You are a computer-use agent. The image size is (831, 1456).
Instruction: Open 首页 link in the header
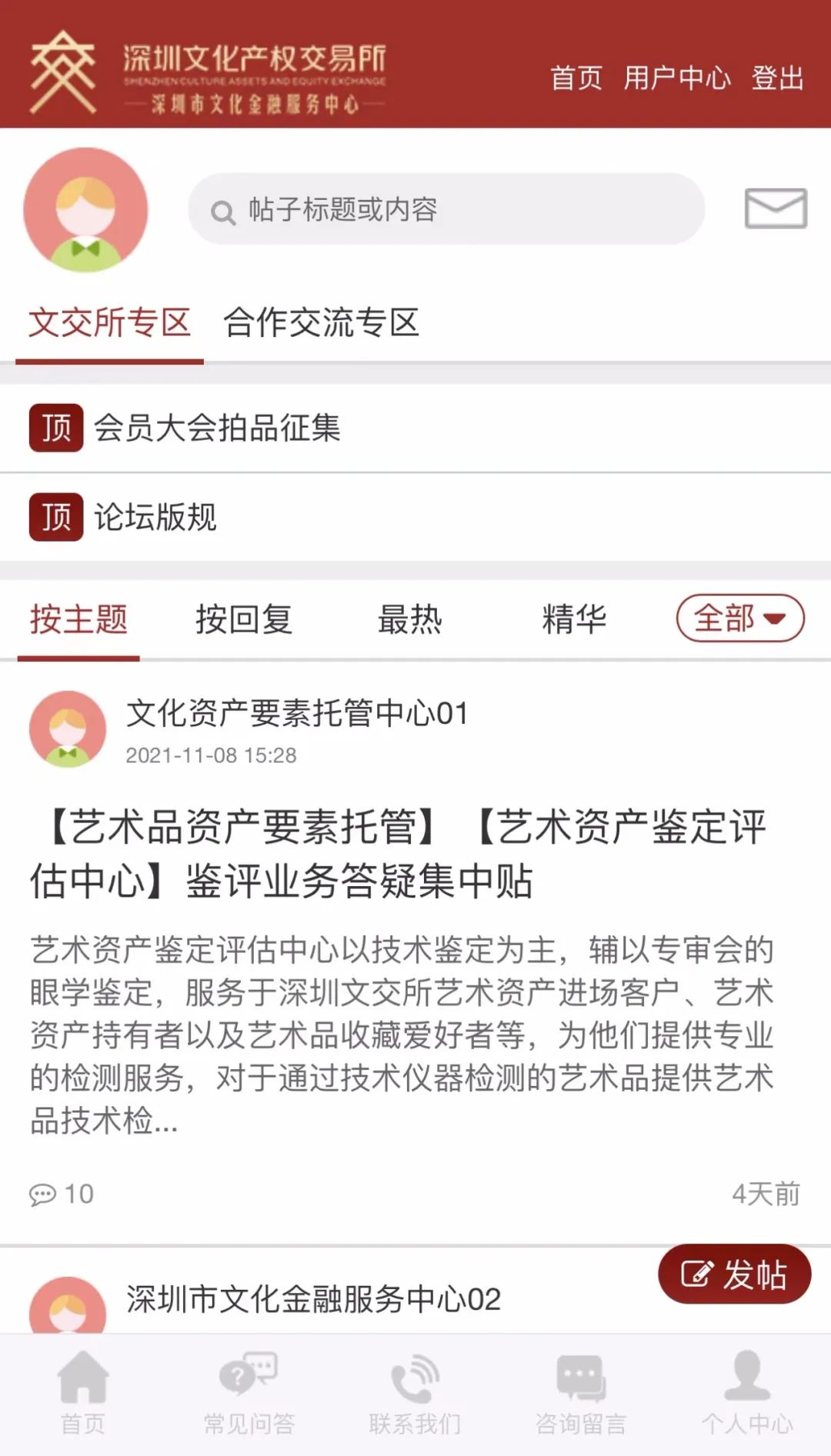(576, 78)
